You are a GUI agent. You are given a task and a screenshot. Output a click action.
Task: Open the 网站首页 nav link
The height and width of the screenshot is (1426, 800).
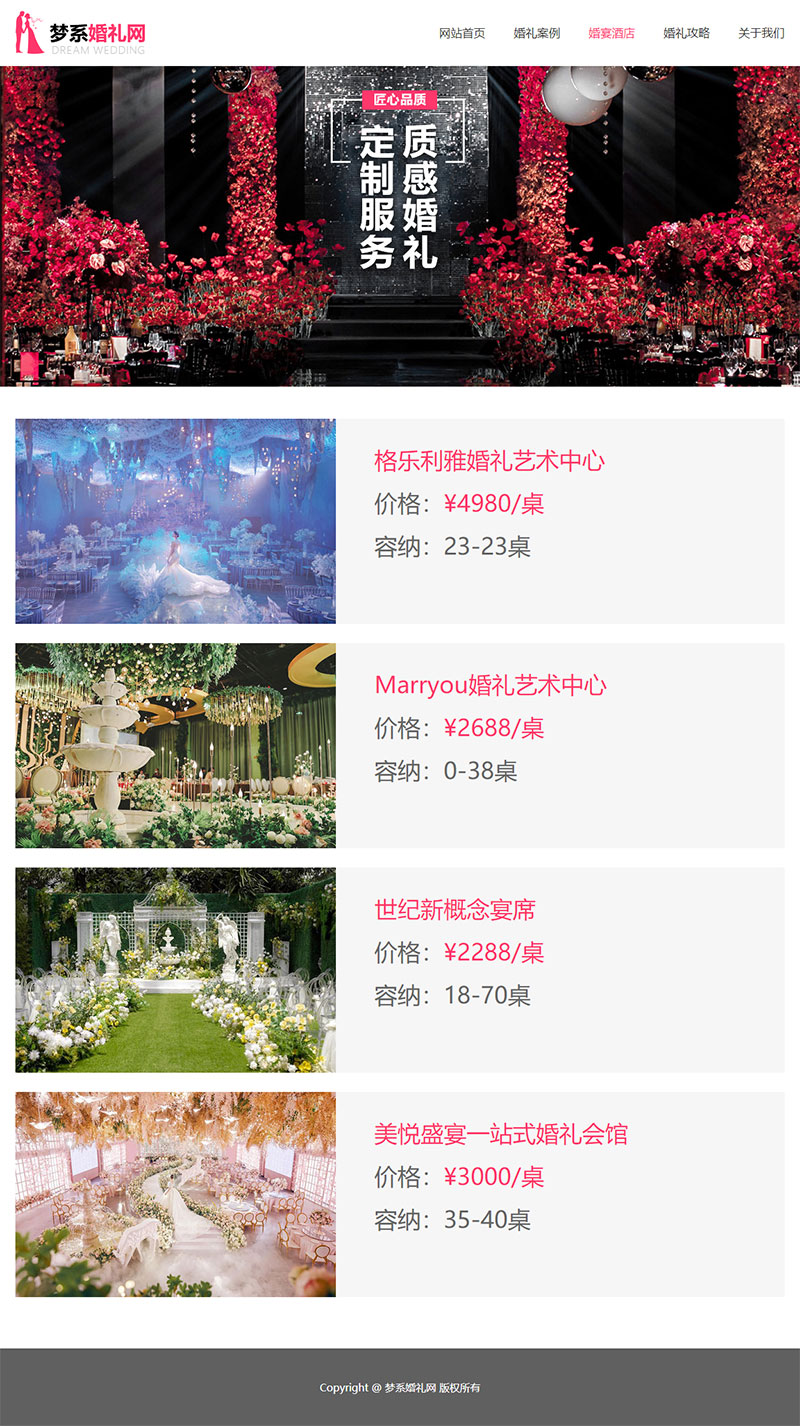point(462,33)
